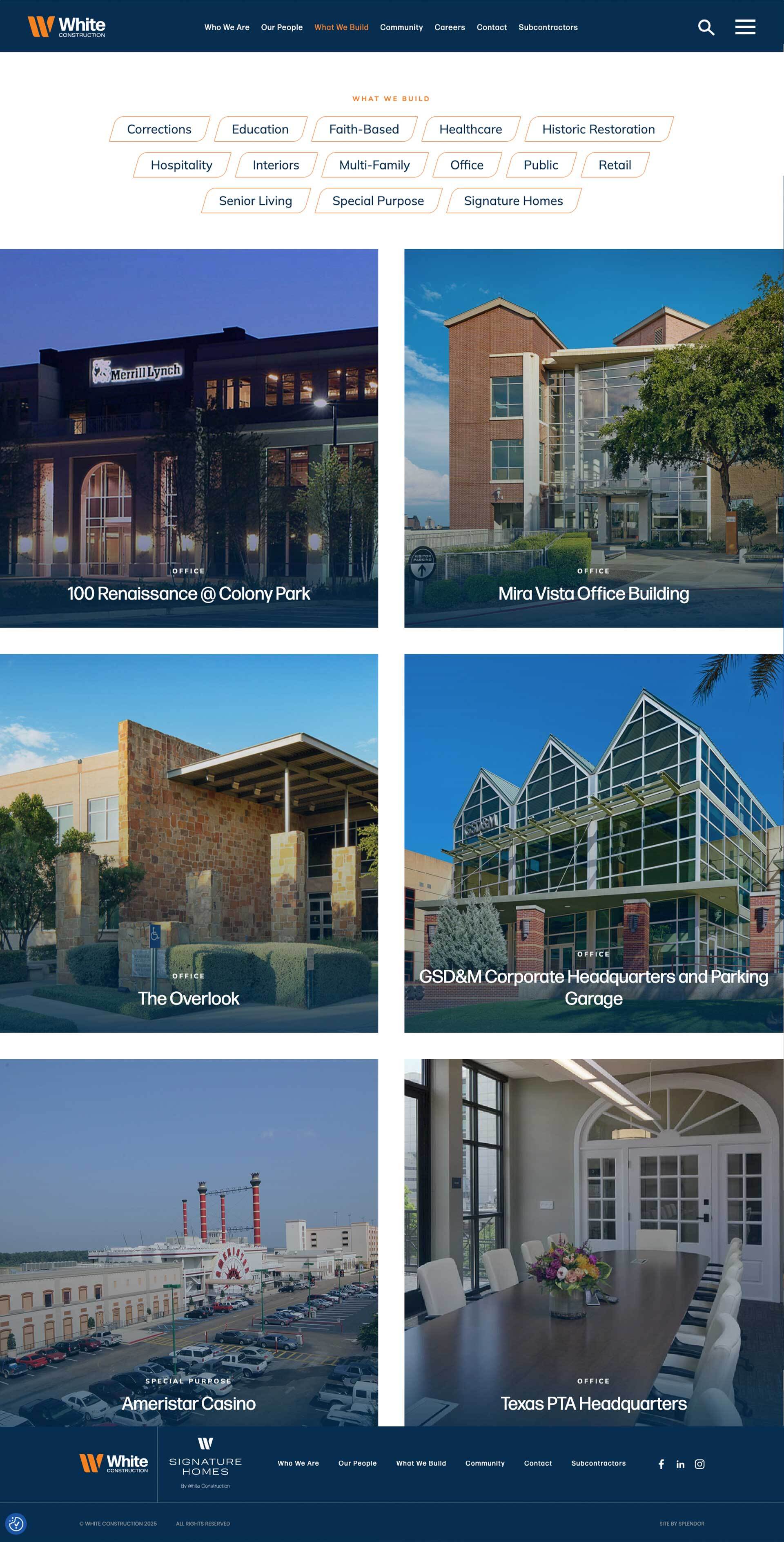
Task: Filter projects by Healthcare
Action: pos(470,129)
